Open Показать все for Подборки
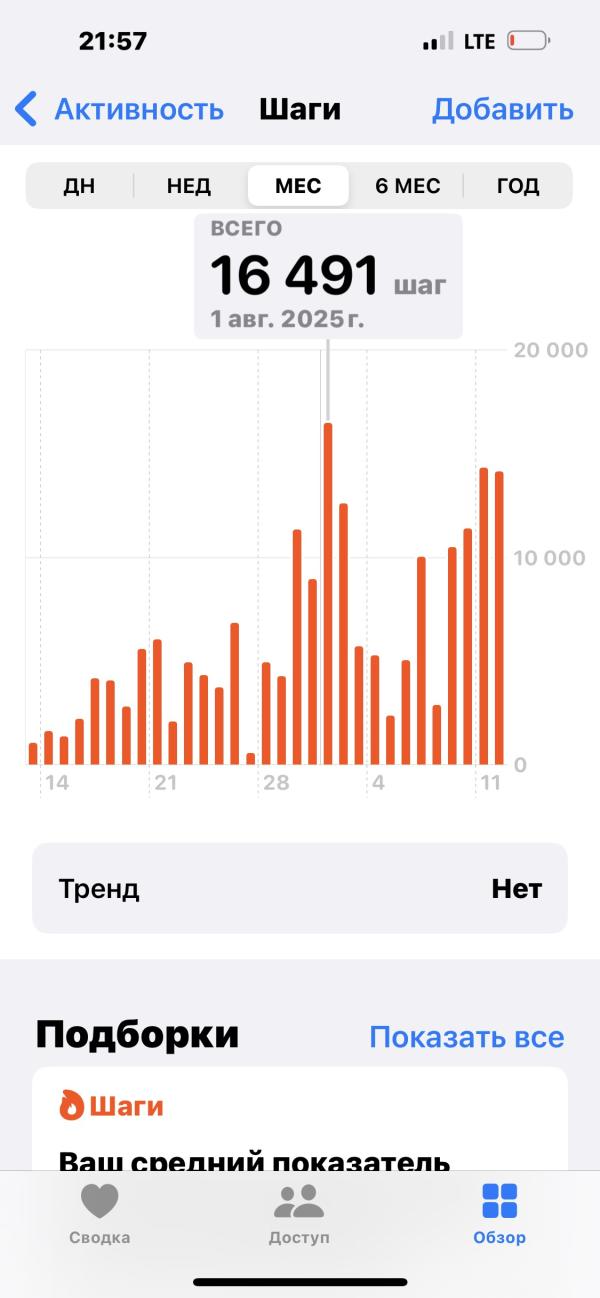The width and height of the screenshot is (600, 1298). coord(466,1037)
